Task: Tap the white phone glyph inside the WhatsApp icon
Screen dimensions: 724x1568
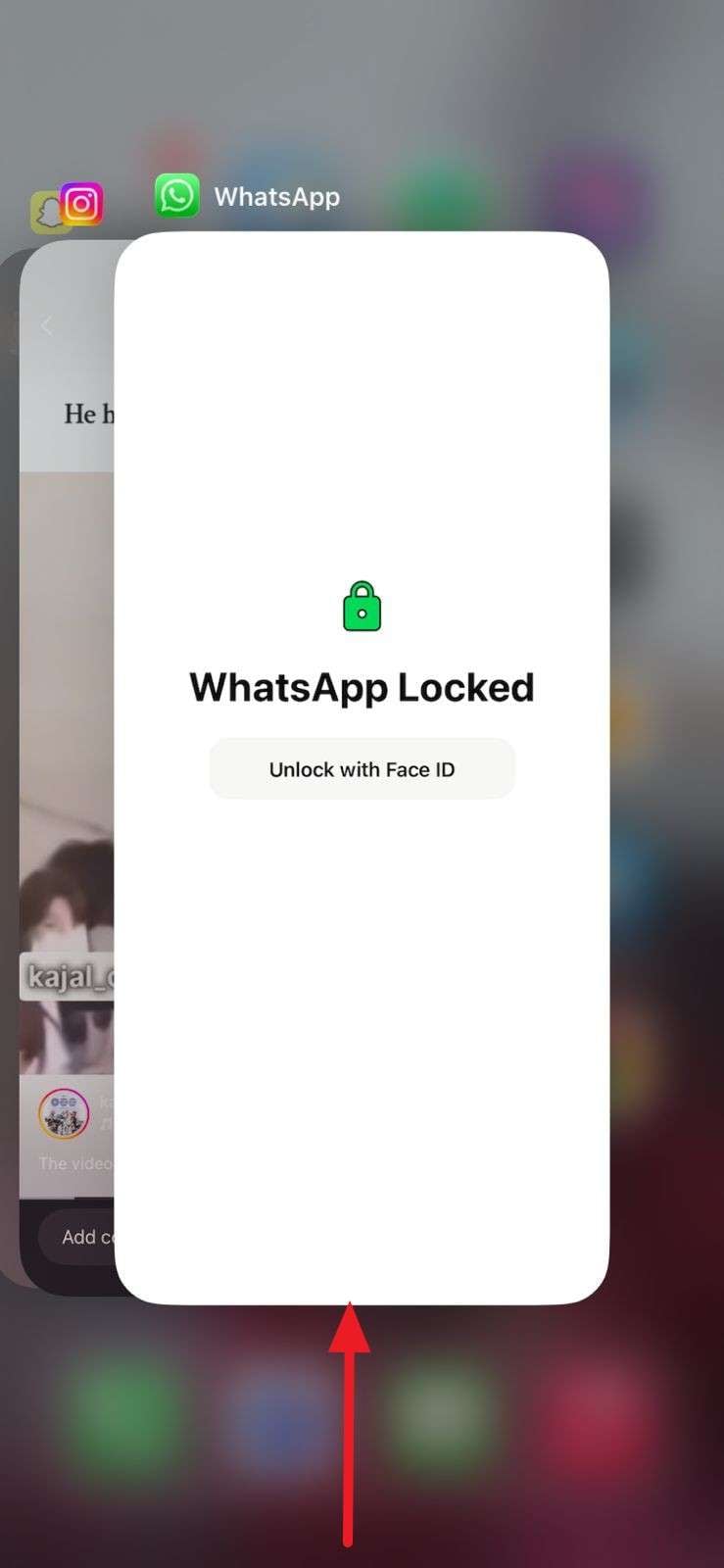Action: [178, 195]
